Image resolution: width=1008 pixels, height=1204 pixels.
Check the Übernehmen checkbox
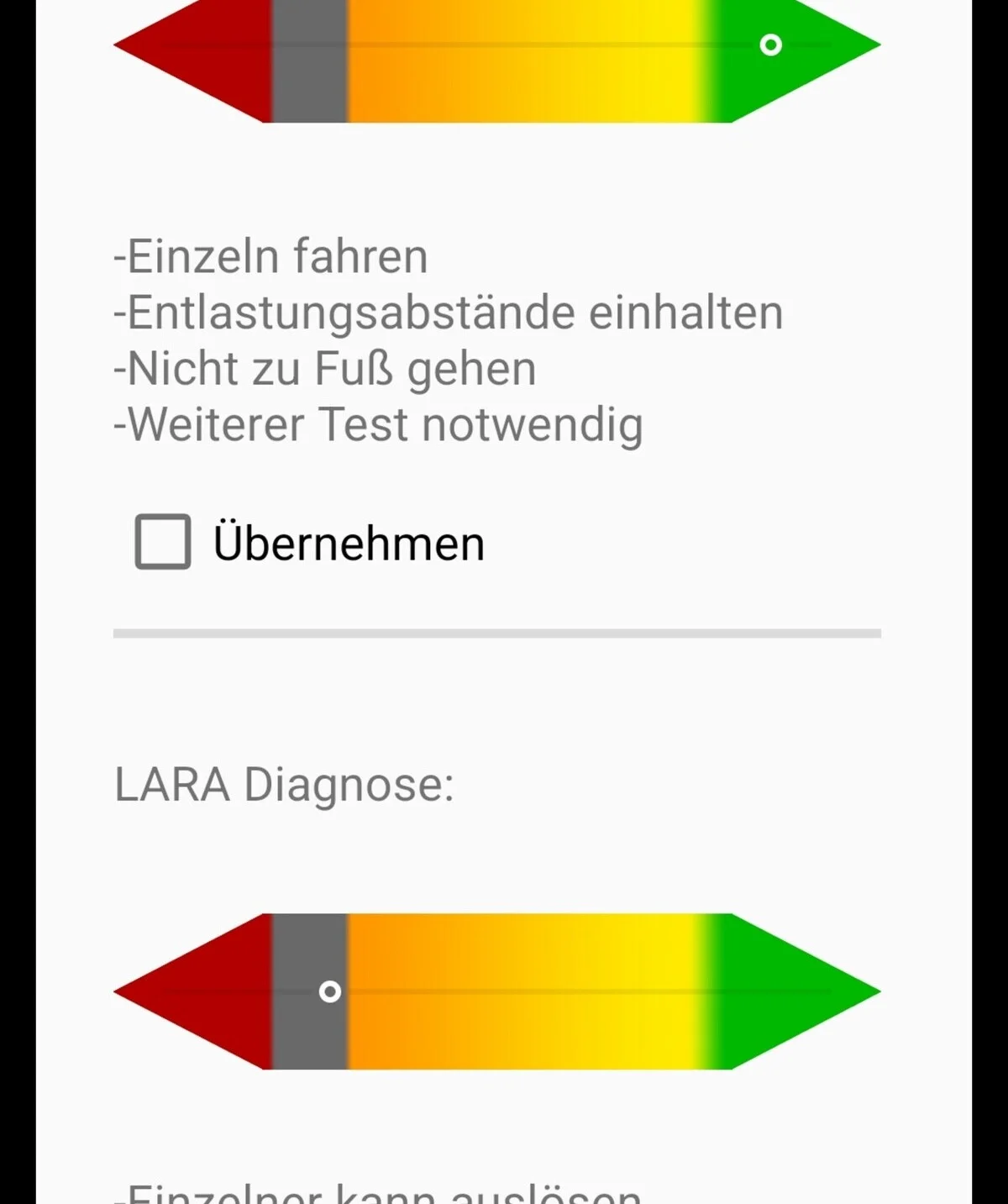(x=163, y=542)
